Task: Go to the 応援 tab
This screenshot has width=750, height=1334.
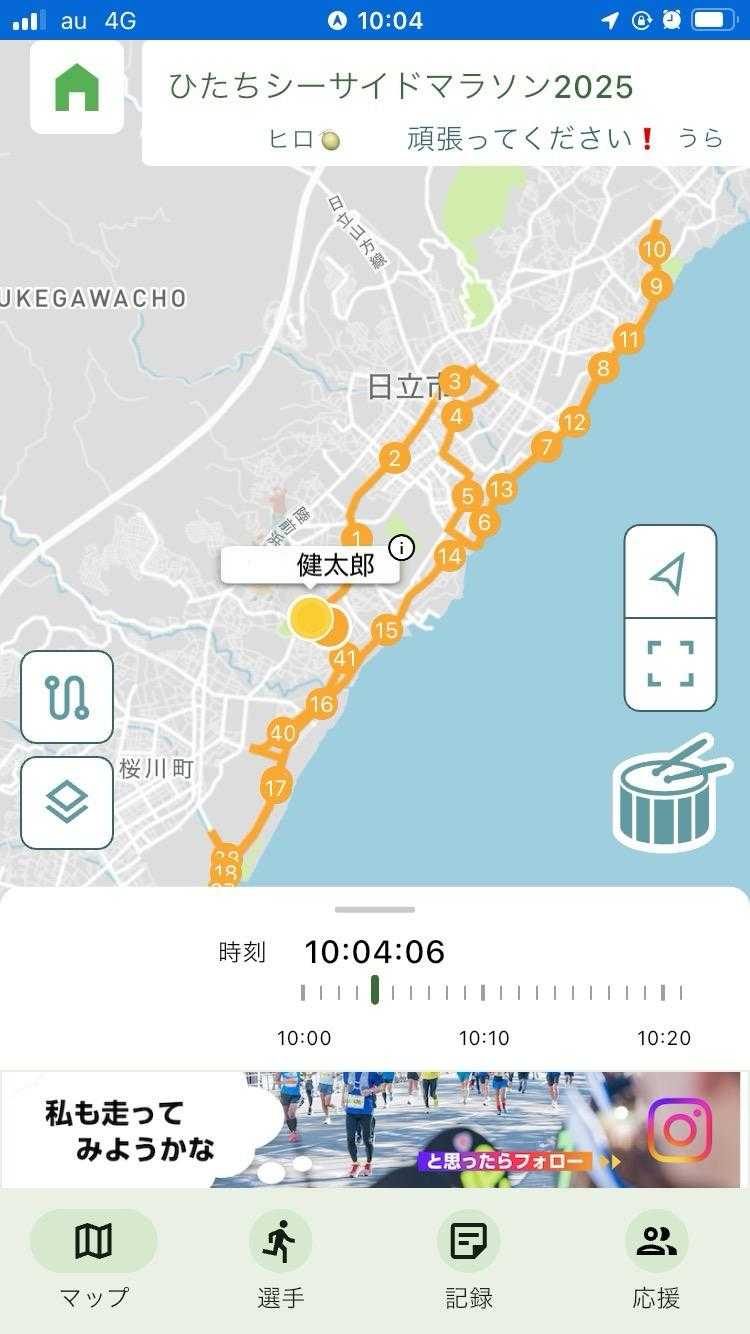Action: coord(656,1258)
